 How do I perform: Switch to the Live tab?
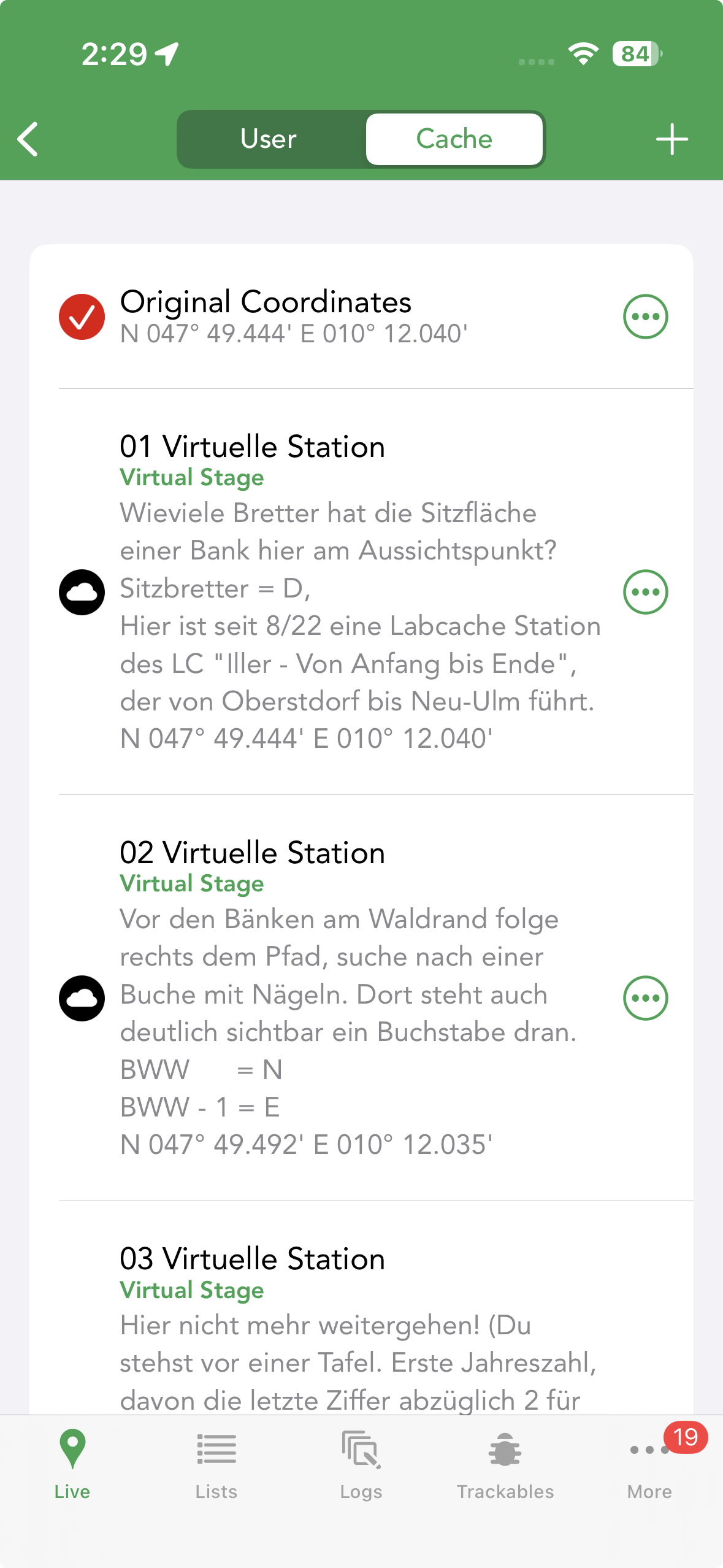[72, 1465]
